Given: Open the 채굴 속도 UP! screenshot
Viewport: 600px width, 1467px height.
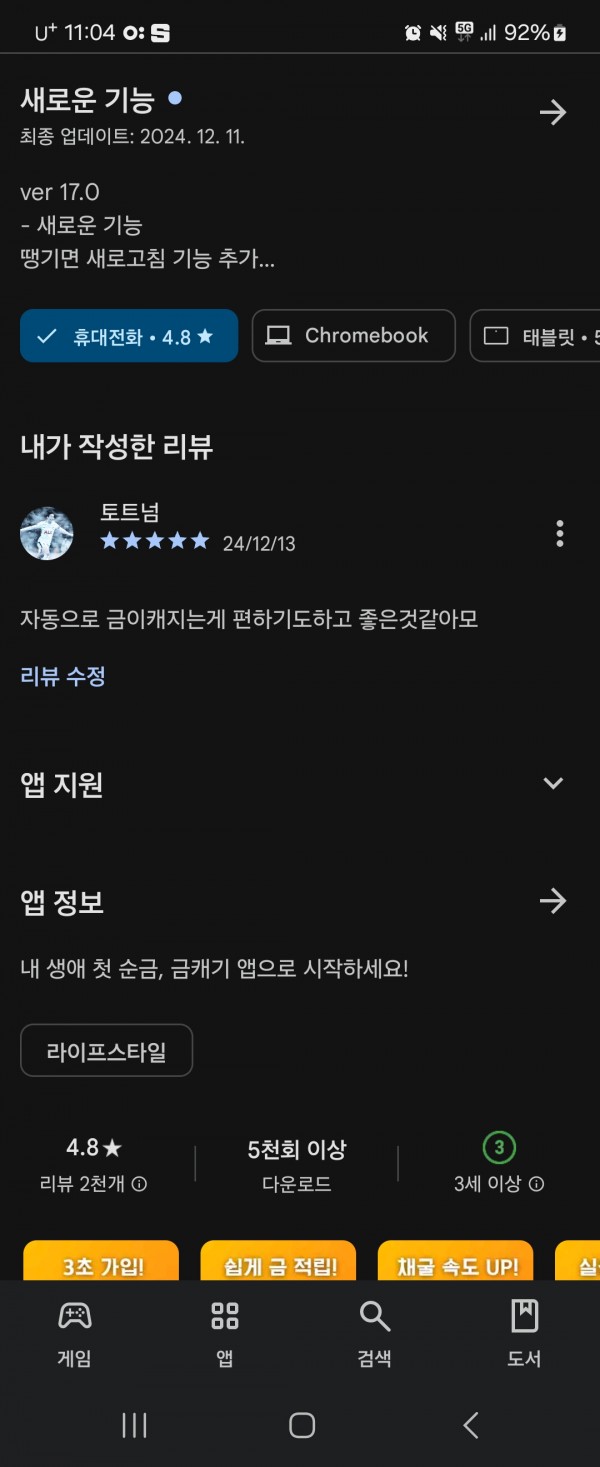Looking at the screenshot, I should [456, 1261].
